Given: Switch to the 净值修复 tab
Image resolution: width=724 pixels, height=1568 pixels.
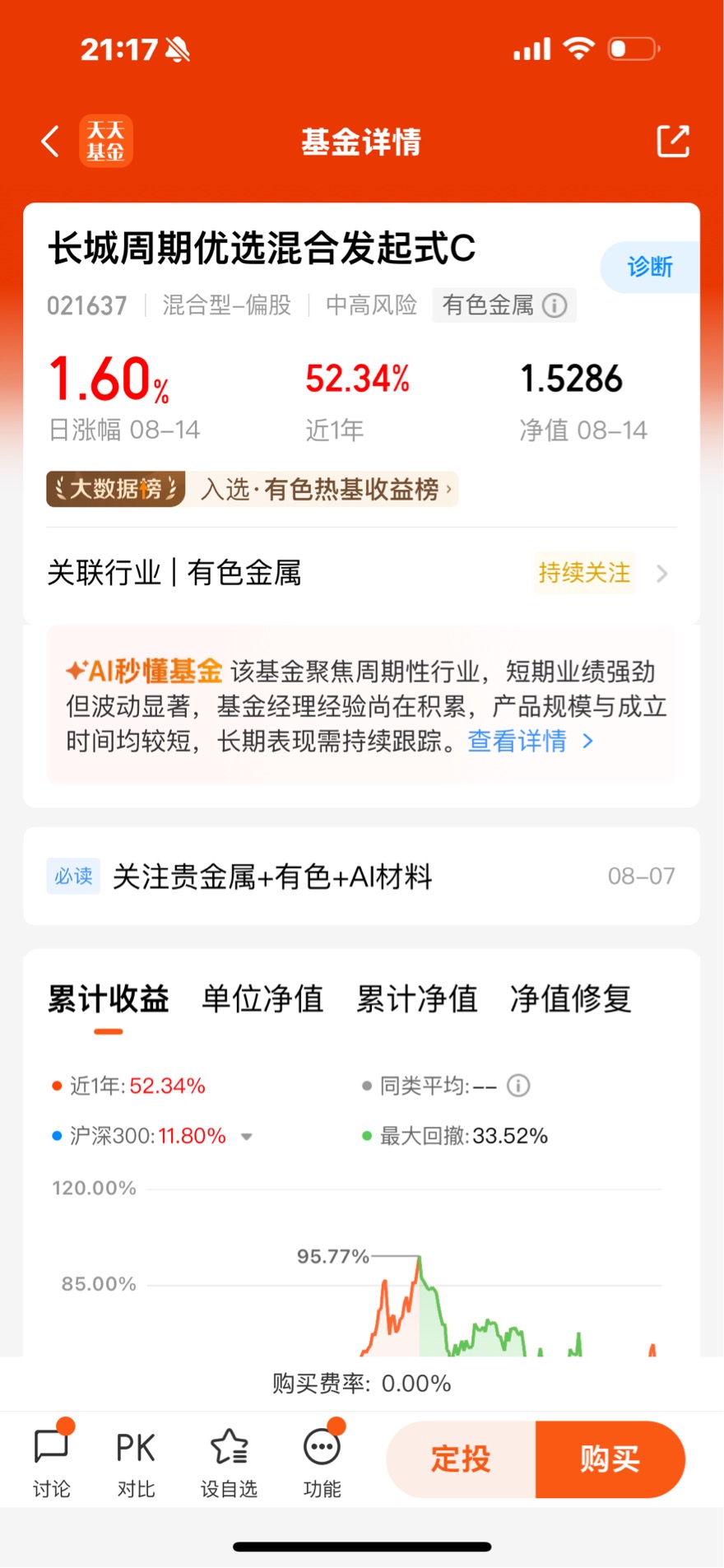Looking at the screenshot, I should click(571, 998).
